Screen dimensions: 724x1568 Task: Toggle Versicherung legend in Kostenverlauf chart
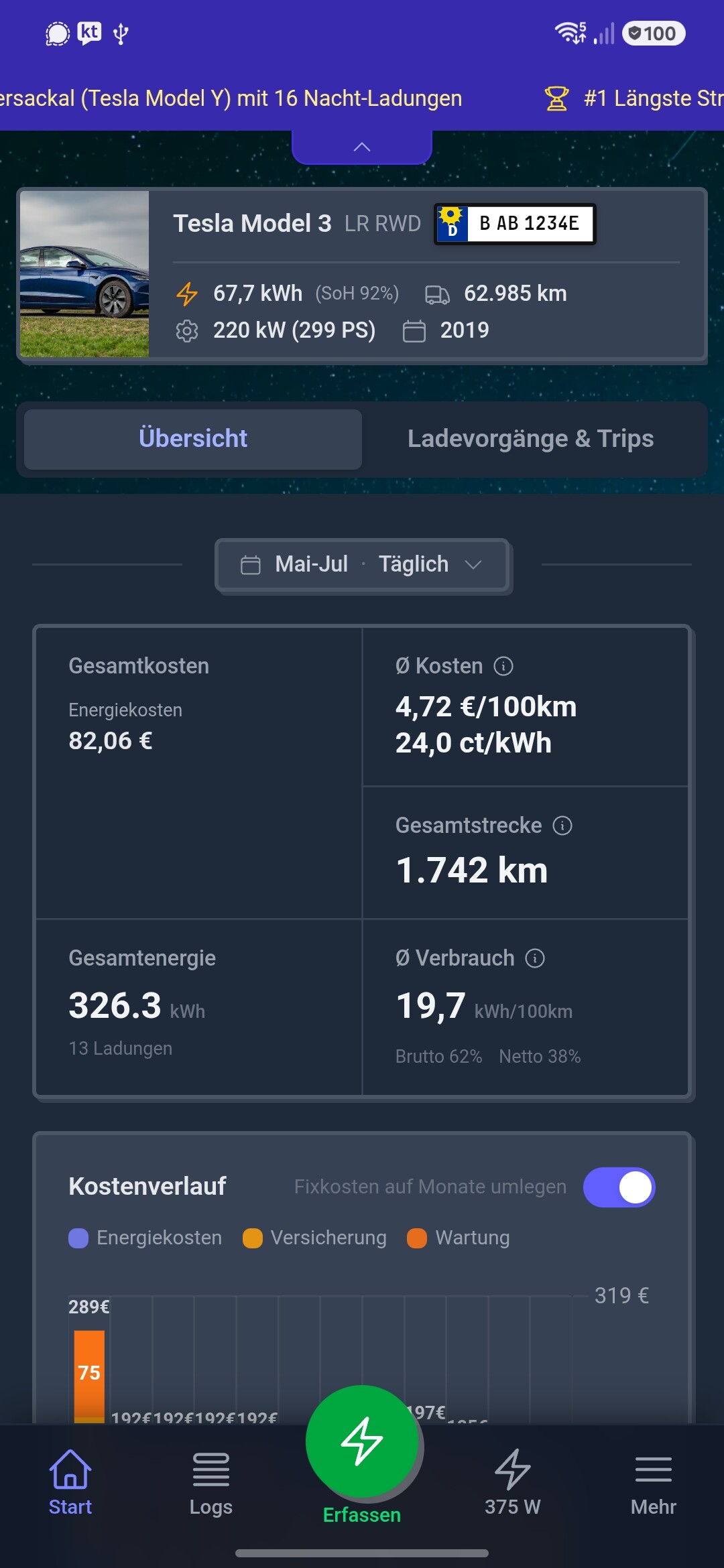point(315,1238)
